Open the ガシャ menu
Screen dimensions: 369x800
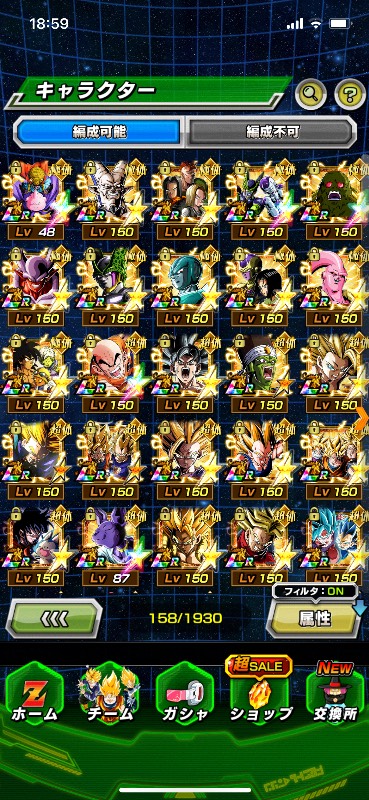click(185, 694)
